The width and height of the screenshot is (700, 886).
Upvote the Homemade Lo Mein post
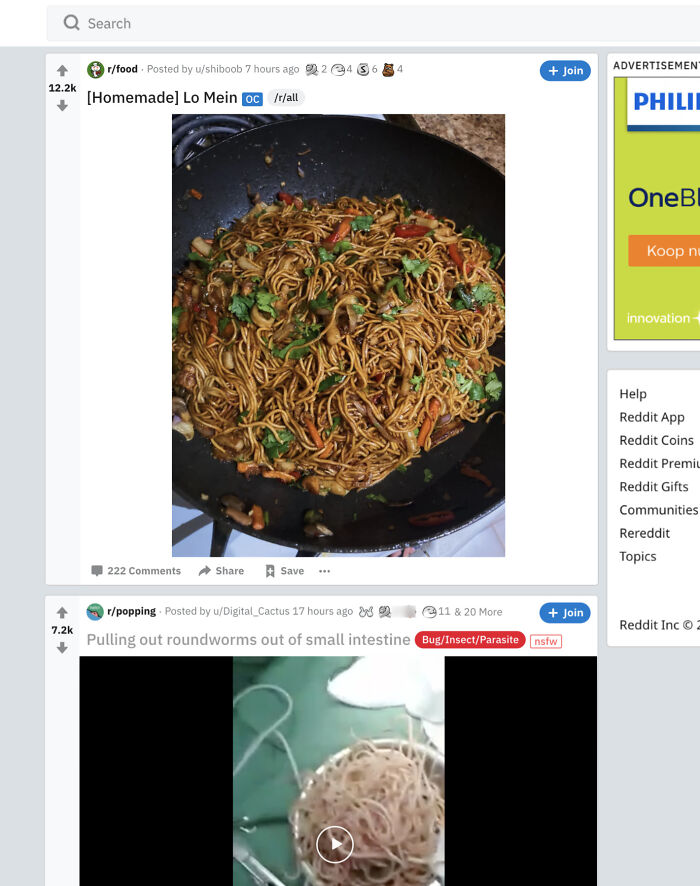62,71
